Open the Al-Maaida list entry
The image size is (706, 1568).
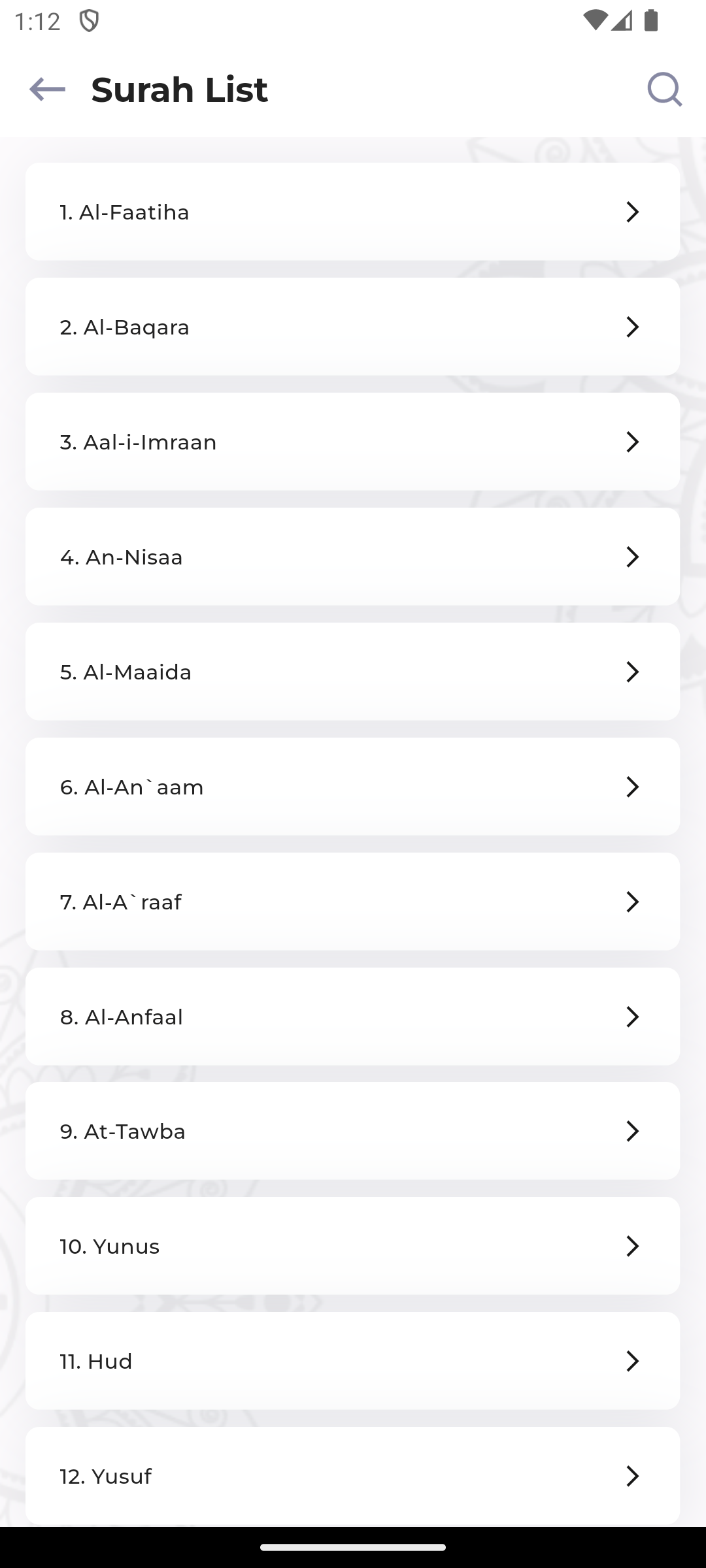coord(353,672)
